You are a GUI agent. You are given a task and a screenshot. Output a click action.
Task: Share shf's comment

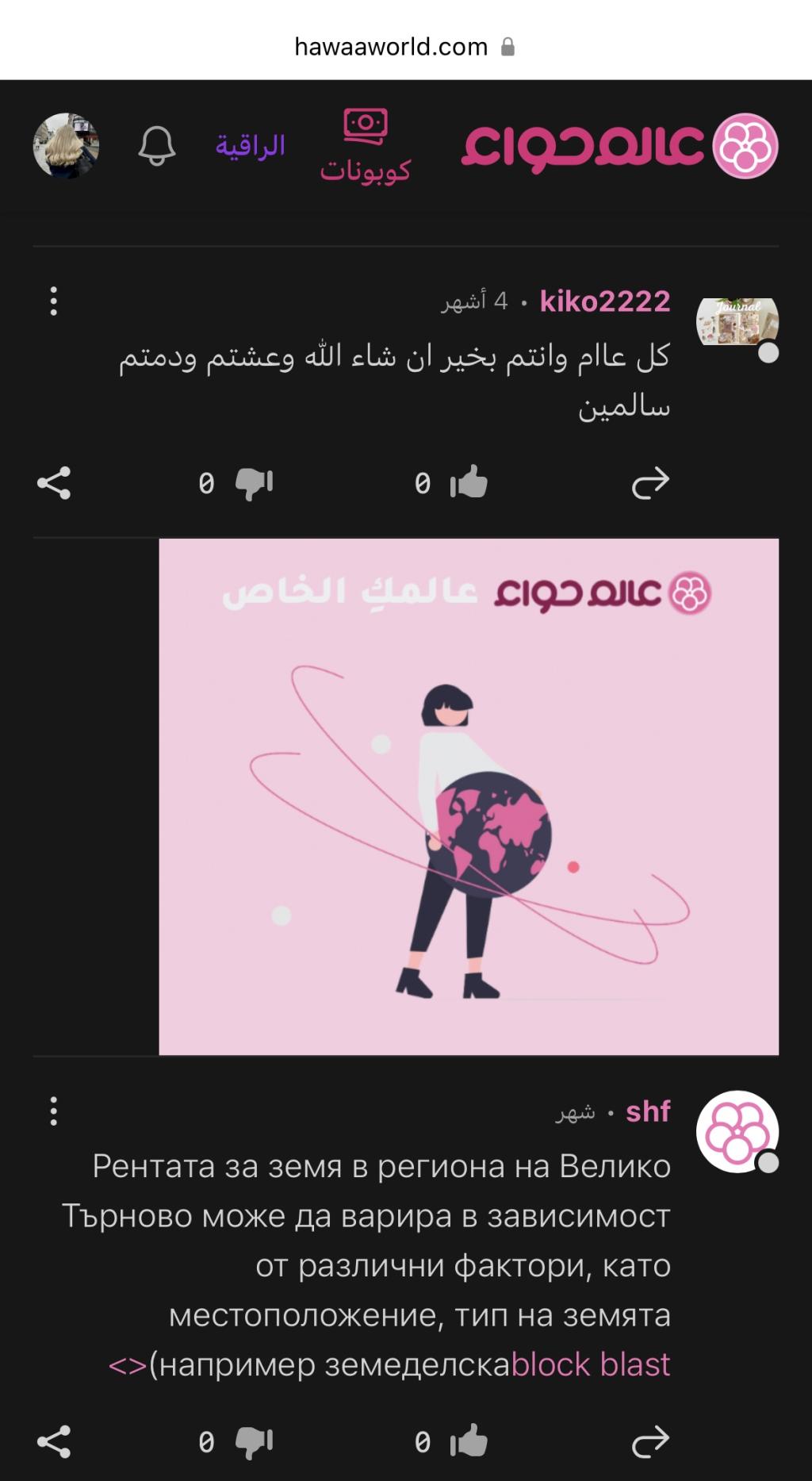tap(54, 1441)
